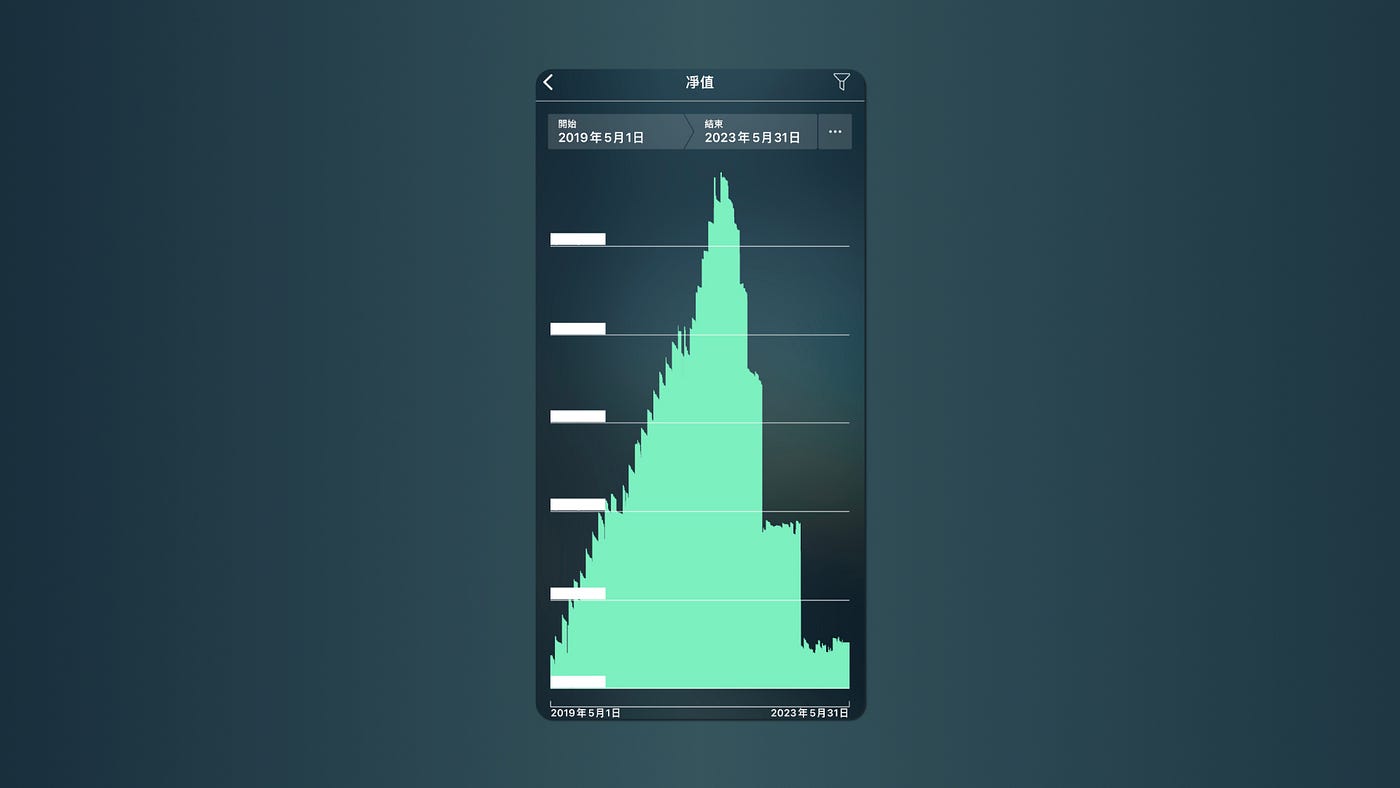Open the filter funnel options
The image size is (1400, 788).
point(841,83)
